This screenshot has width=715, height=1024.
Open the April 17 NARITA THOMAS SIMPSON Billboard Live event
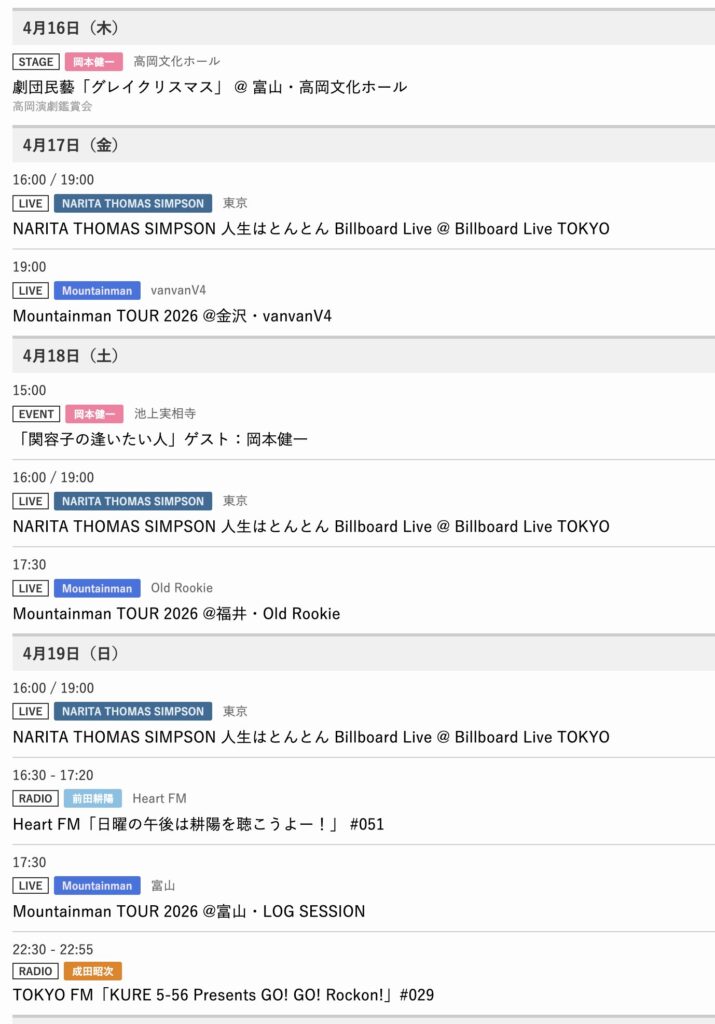point(311,229)
